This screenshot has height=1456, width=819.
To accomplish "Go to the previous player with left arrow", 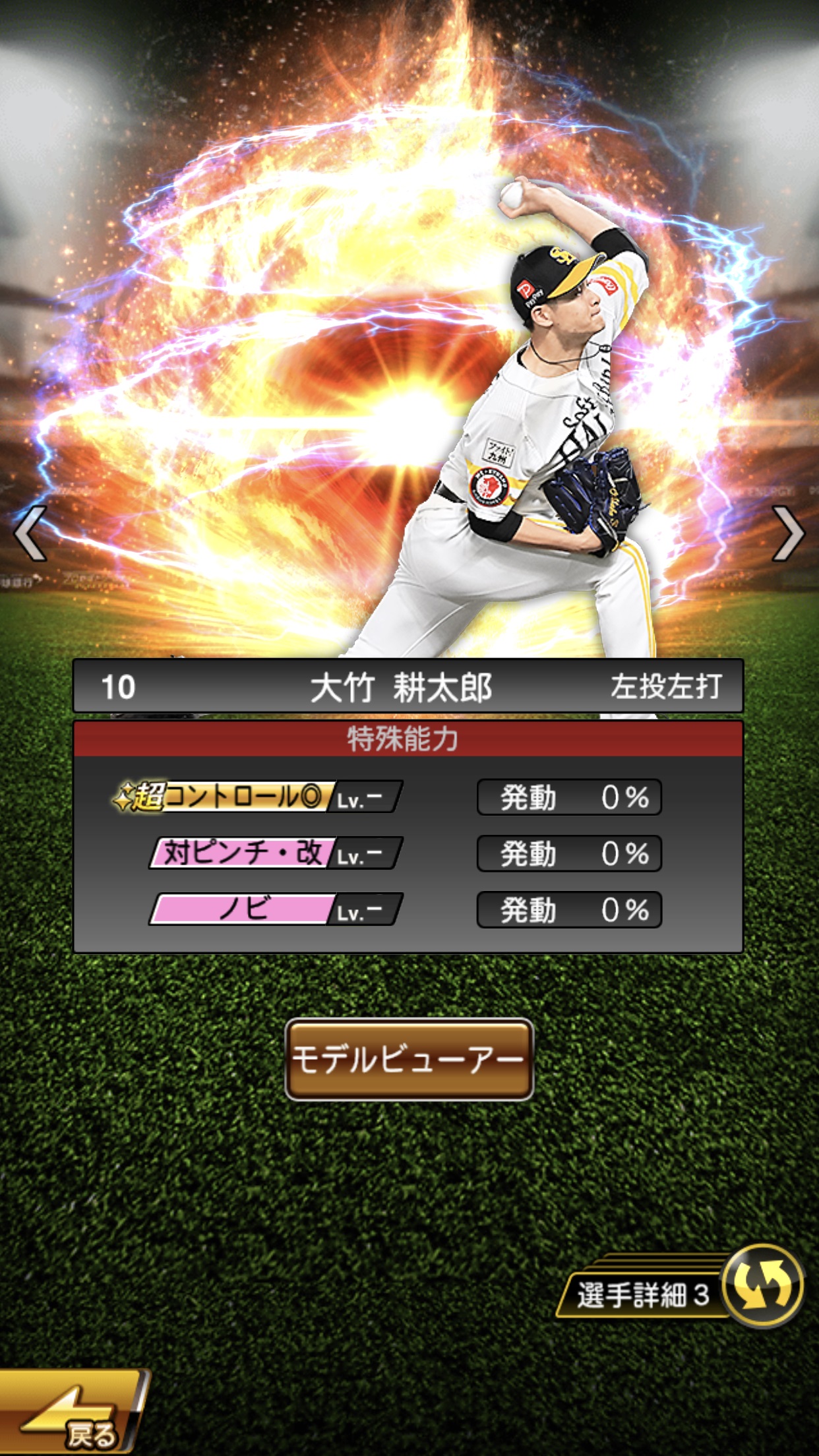I will click(x=31, y=533).
